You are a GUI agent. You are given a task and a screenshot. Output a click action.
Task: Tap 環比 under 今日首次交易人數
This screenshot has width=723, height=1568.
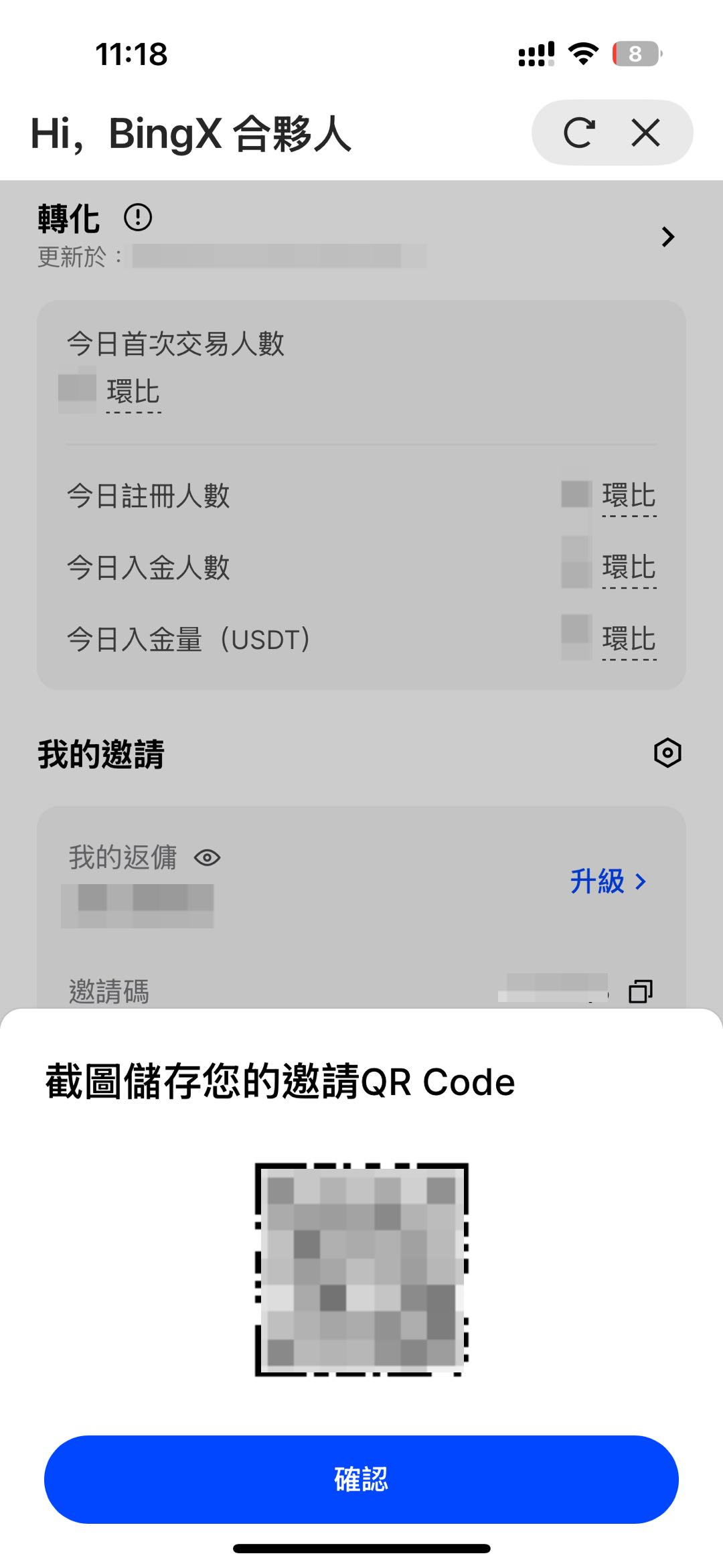click(133, 393)
